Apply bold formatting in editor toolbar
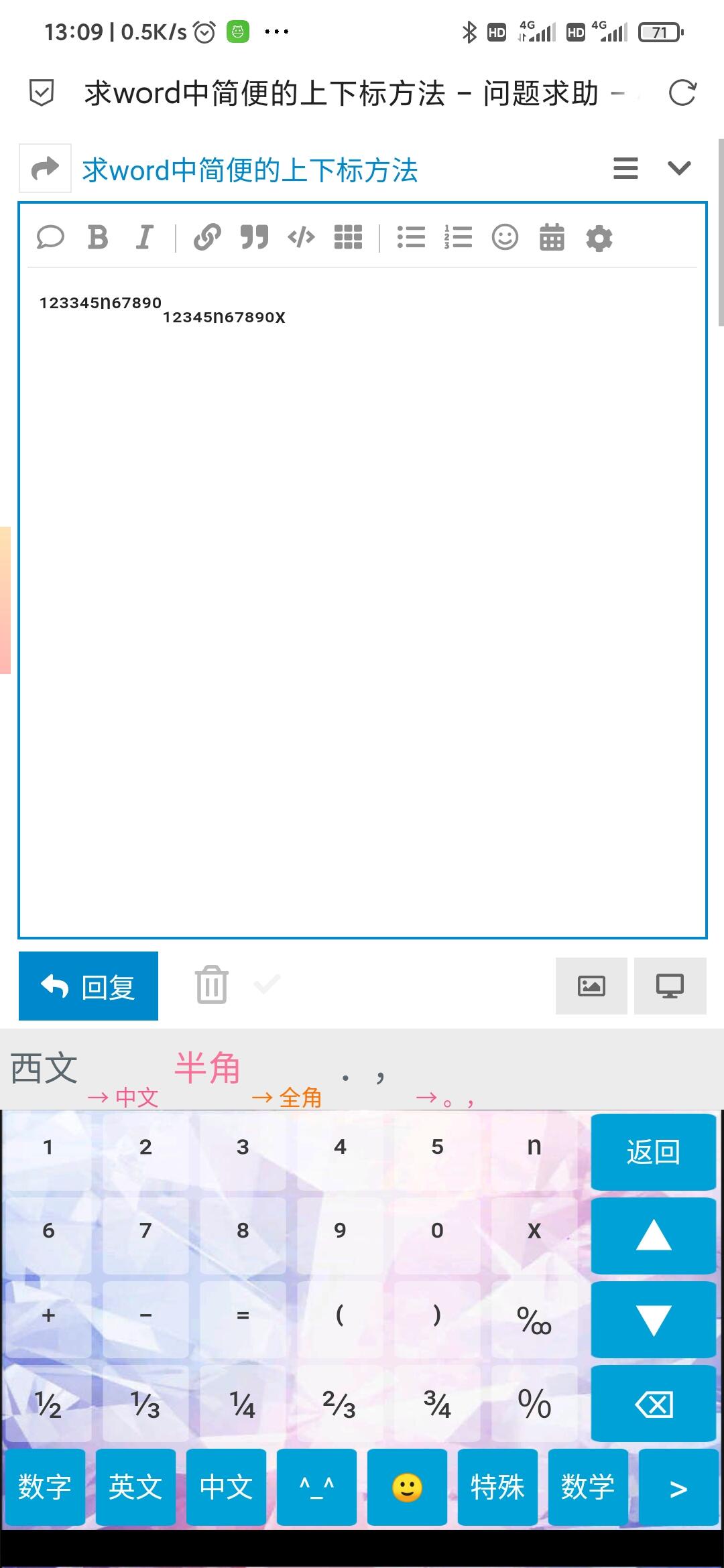Viewport: 724px width, 1568px height. click(98, 237)
